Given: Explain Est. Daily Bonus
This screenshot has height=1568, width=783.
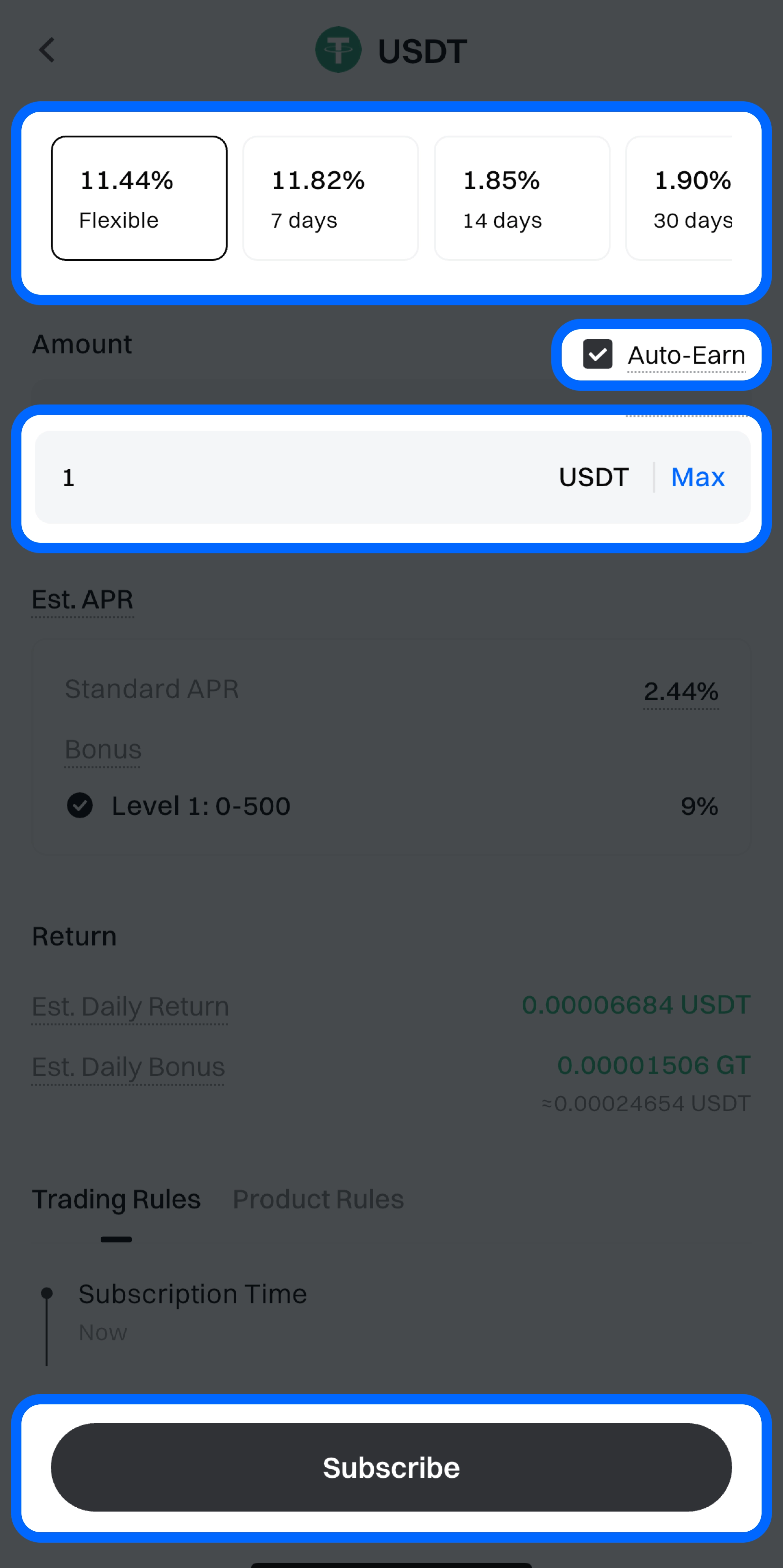Looking at the screenshot, I should (x=128, y=1067).
